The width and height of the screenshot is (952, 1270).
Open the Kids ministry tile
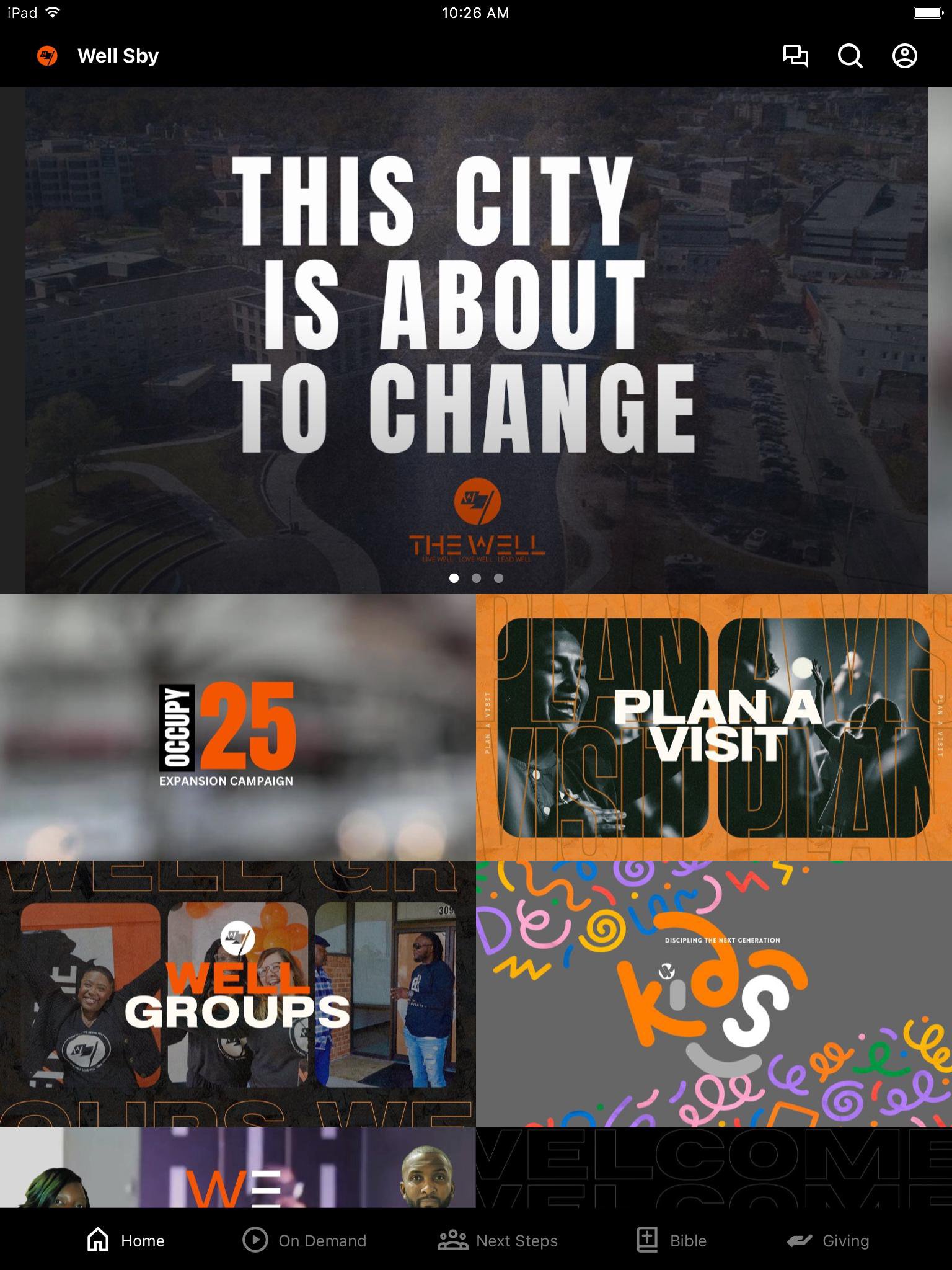(714, 993)
